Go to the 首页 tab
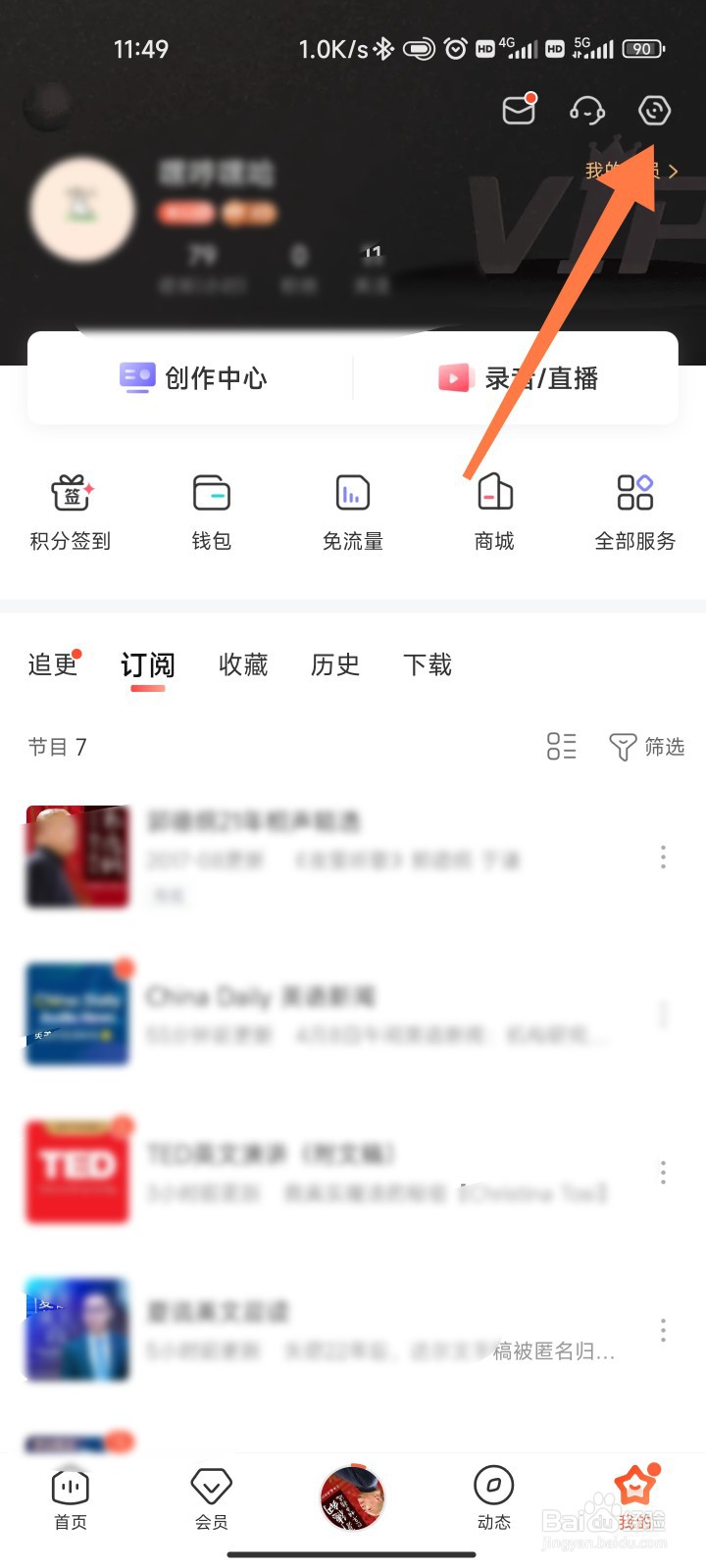Screen dimensions: 706x1568 point(71,1499)
